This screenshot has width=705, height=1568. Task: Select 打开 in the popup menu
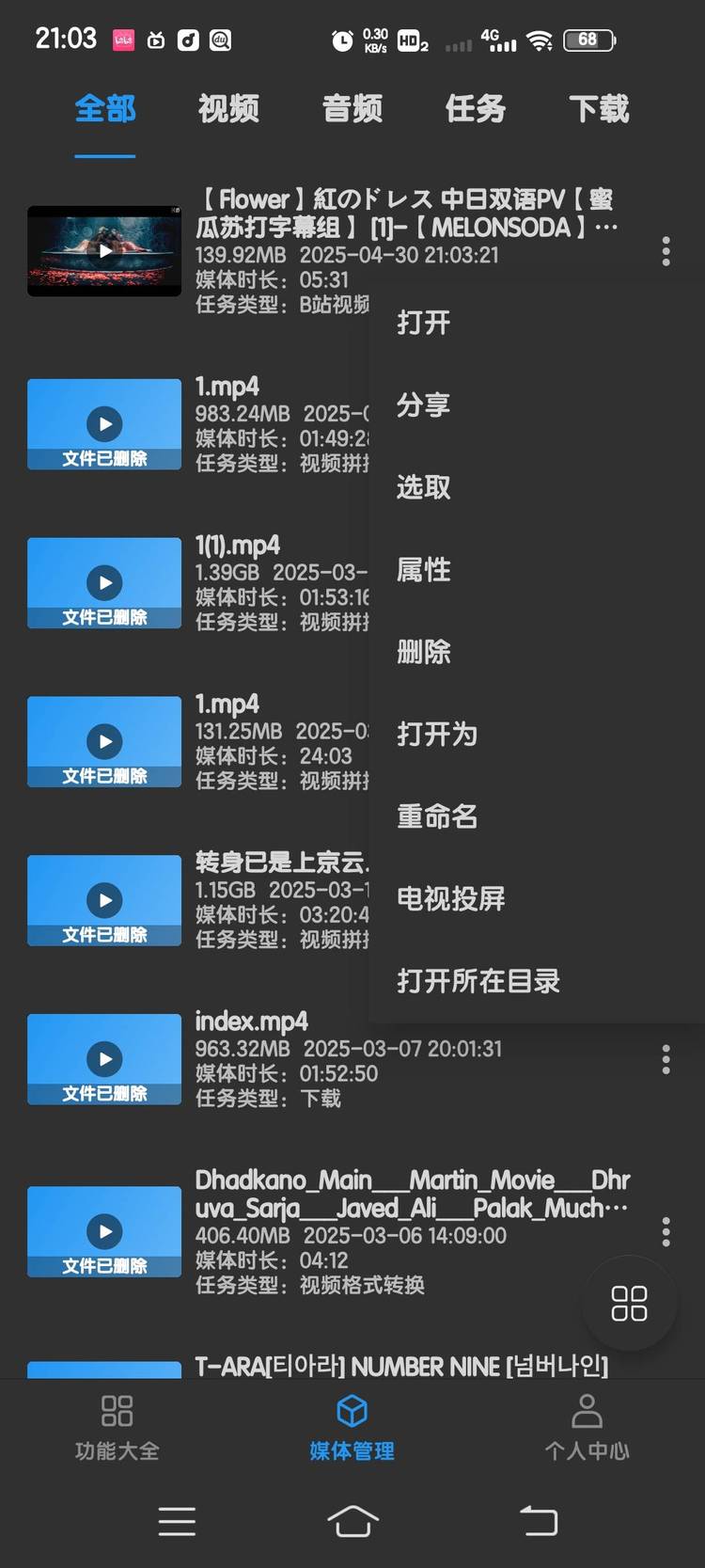click(424, 323)
